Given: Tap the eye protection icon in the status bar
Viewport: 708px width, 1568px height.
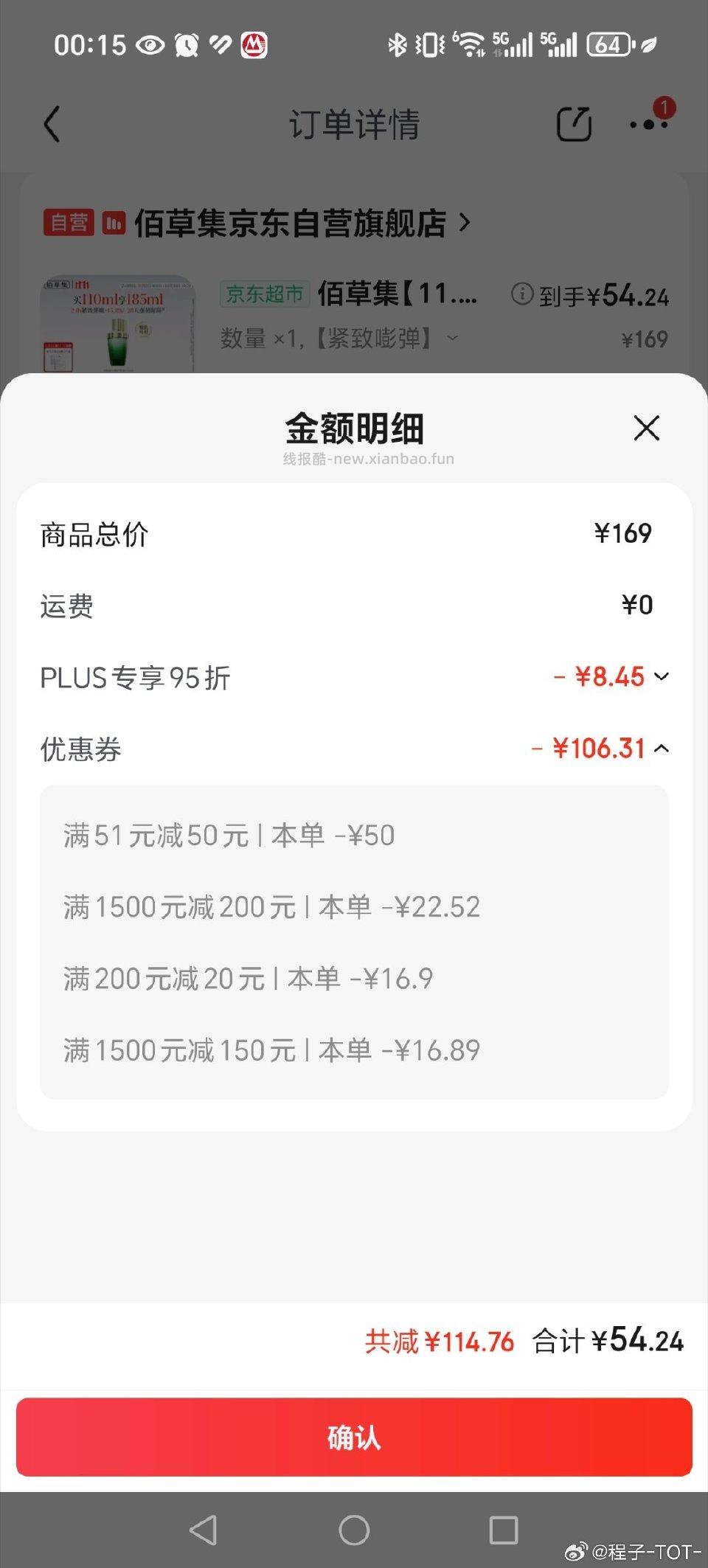Looking at the screenshot, I should (x=150, y=46).
